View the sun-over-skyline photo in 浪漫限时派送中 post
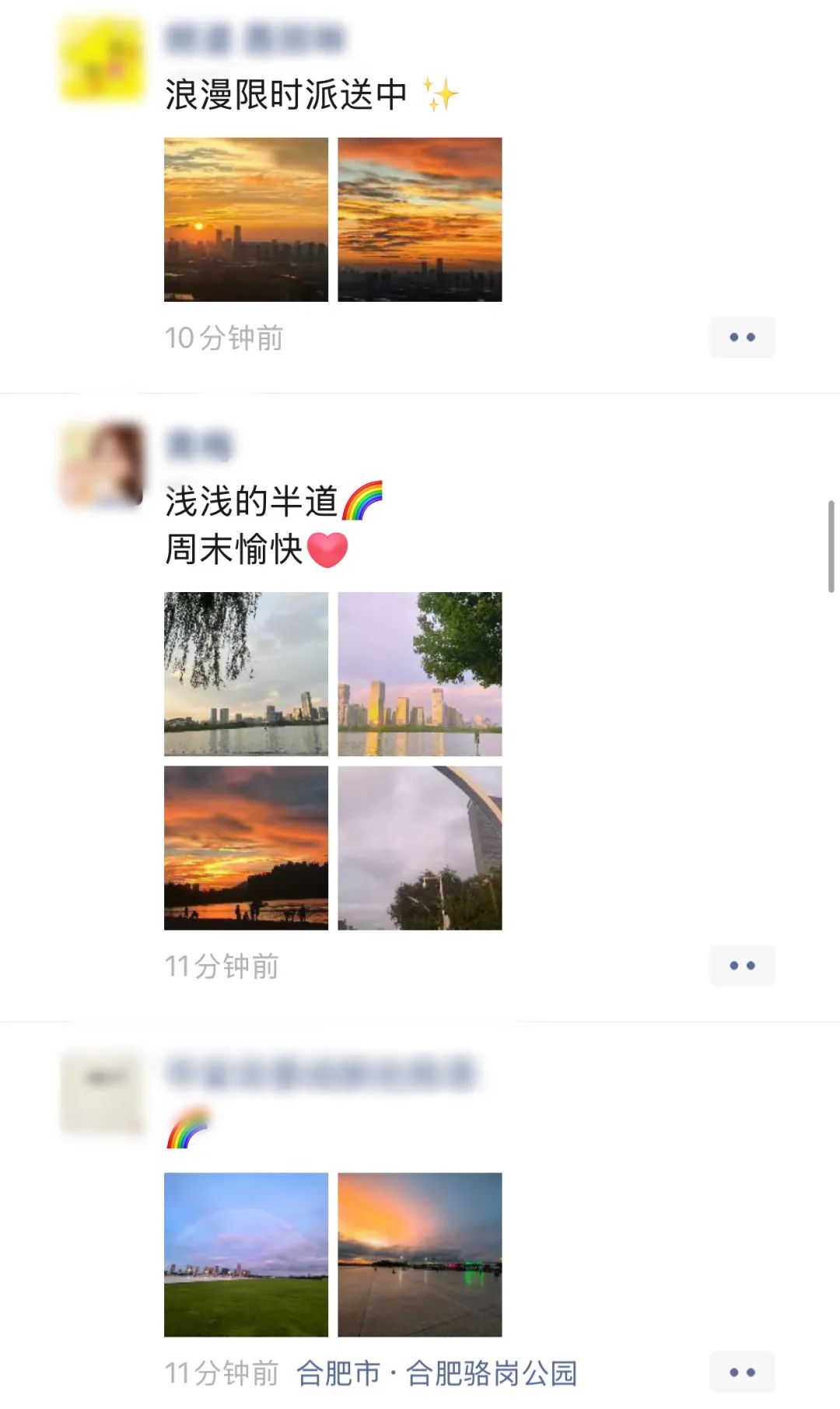The image size is (840, 1409). 246,219
